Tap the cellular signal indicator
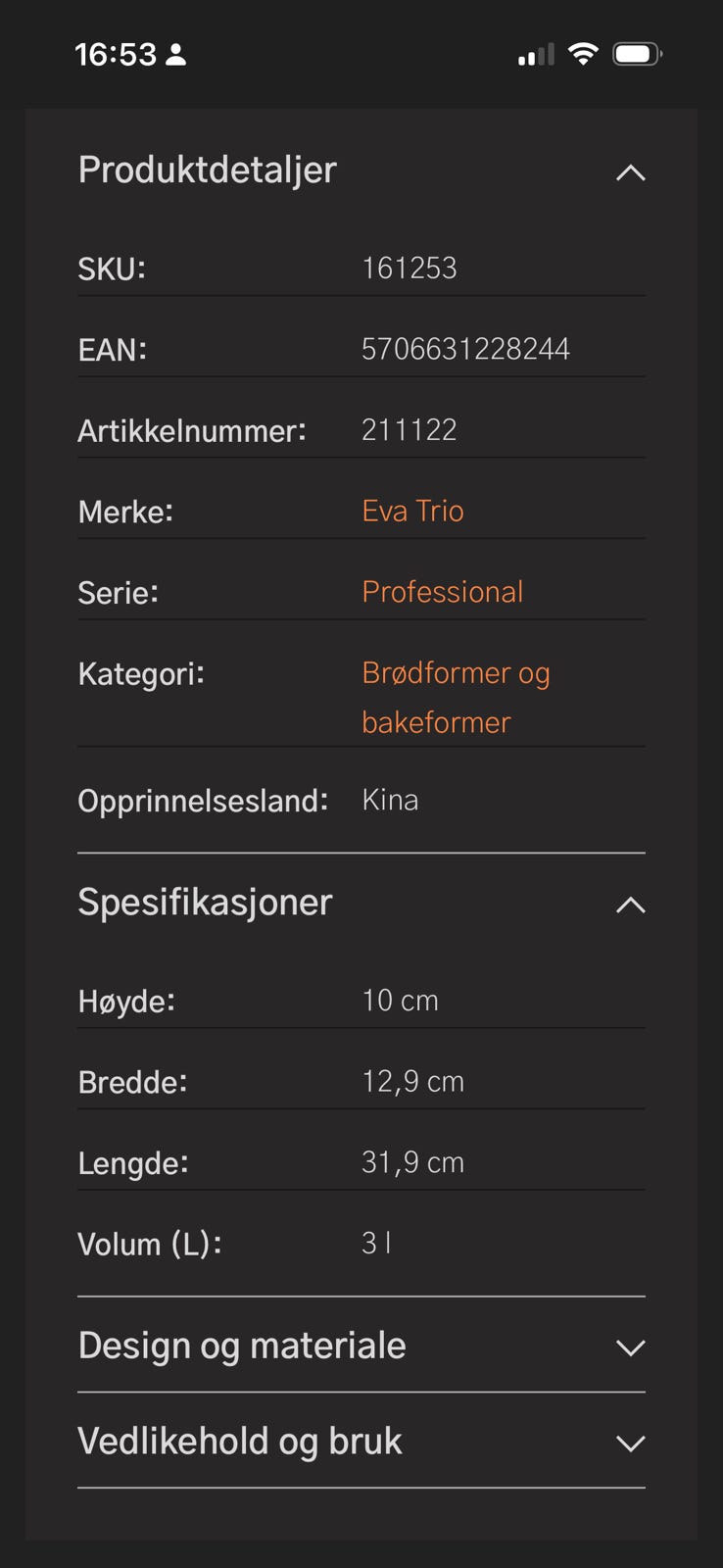 click(532, 54)
